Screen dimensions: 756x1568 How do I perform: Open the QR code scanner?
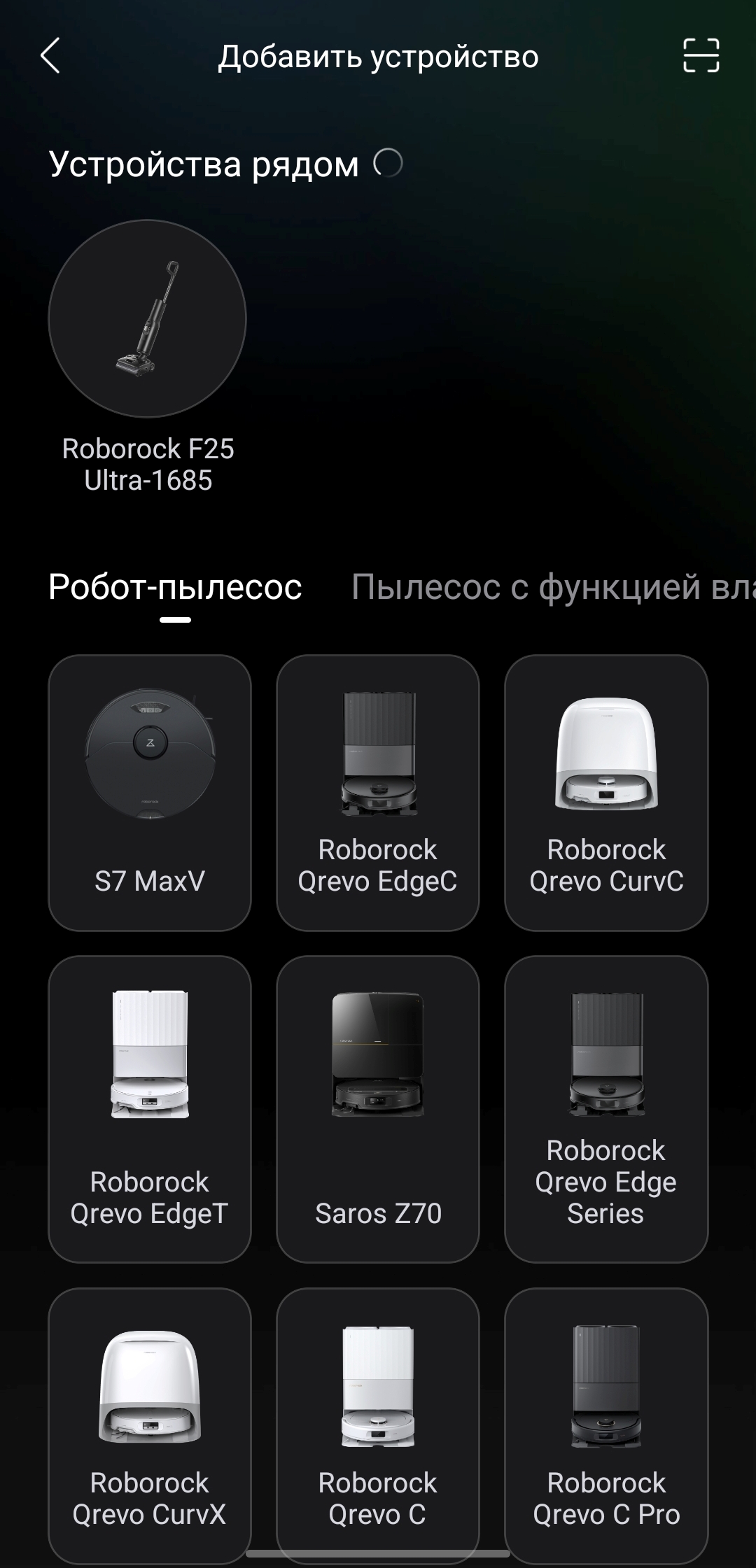[x=701, y=56]
